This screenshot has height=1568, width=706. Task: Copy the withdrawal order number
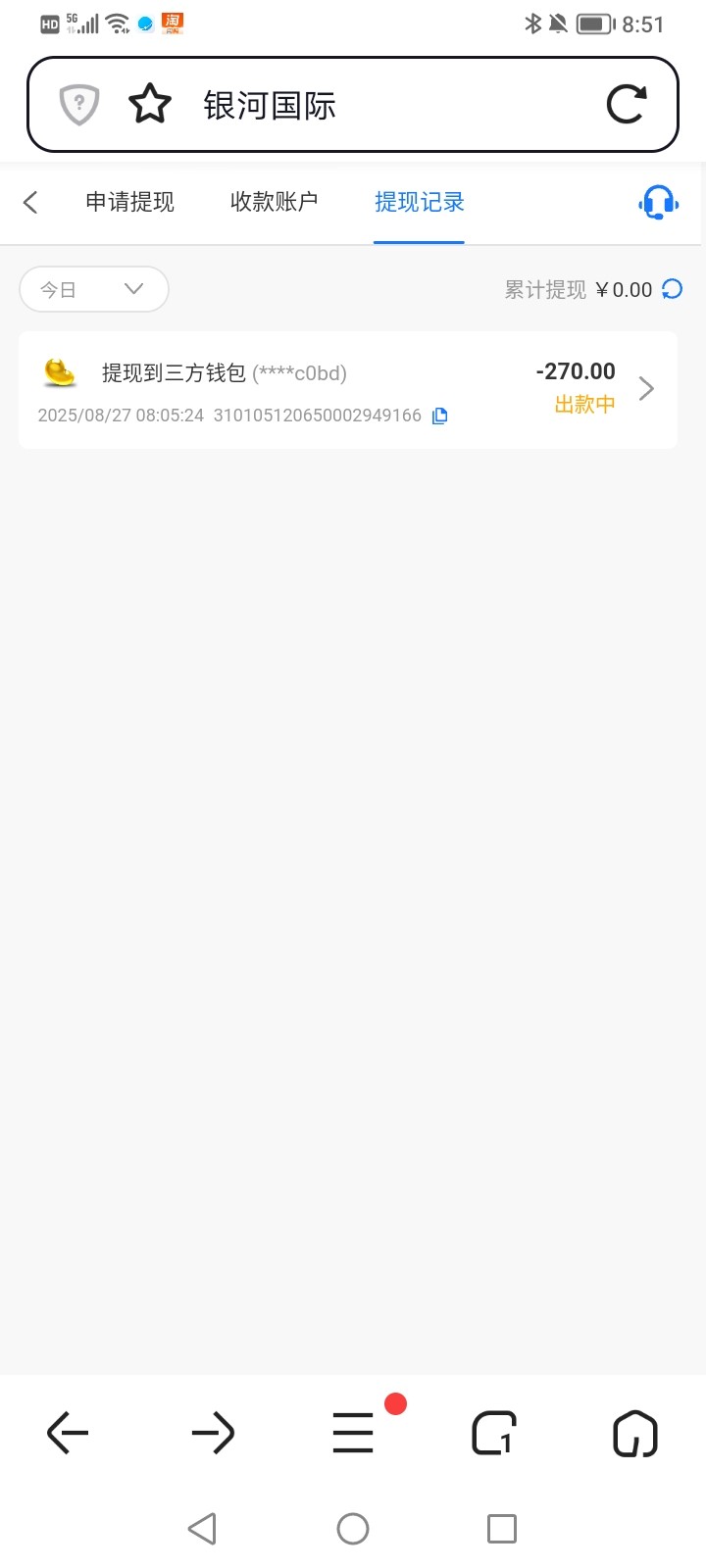point(440,416)
